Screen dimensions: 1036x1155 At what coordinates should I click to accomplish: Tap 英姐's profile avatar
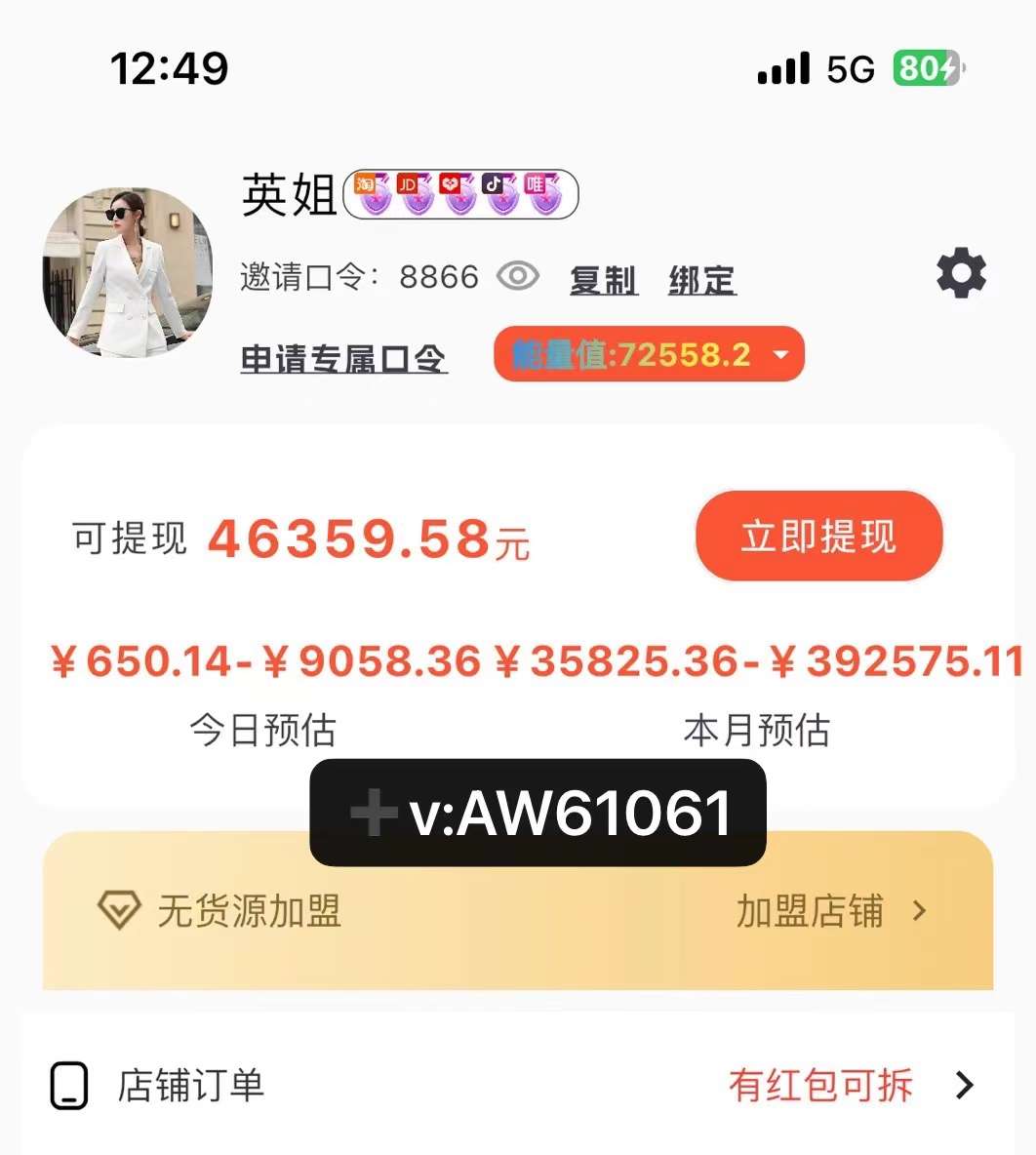(127, 273)
